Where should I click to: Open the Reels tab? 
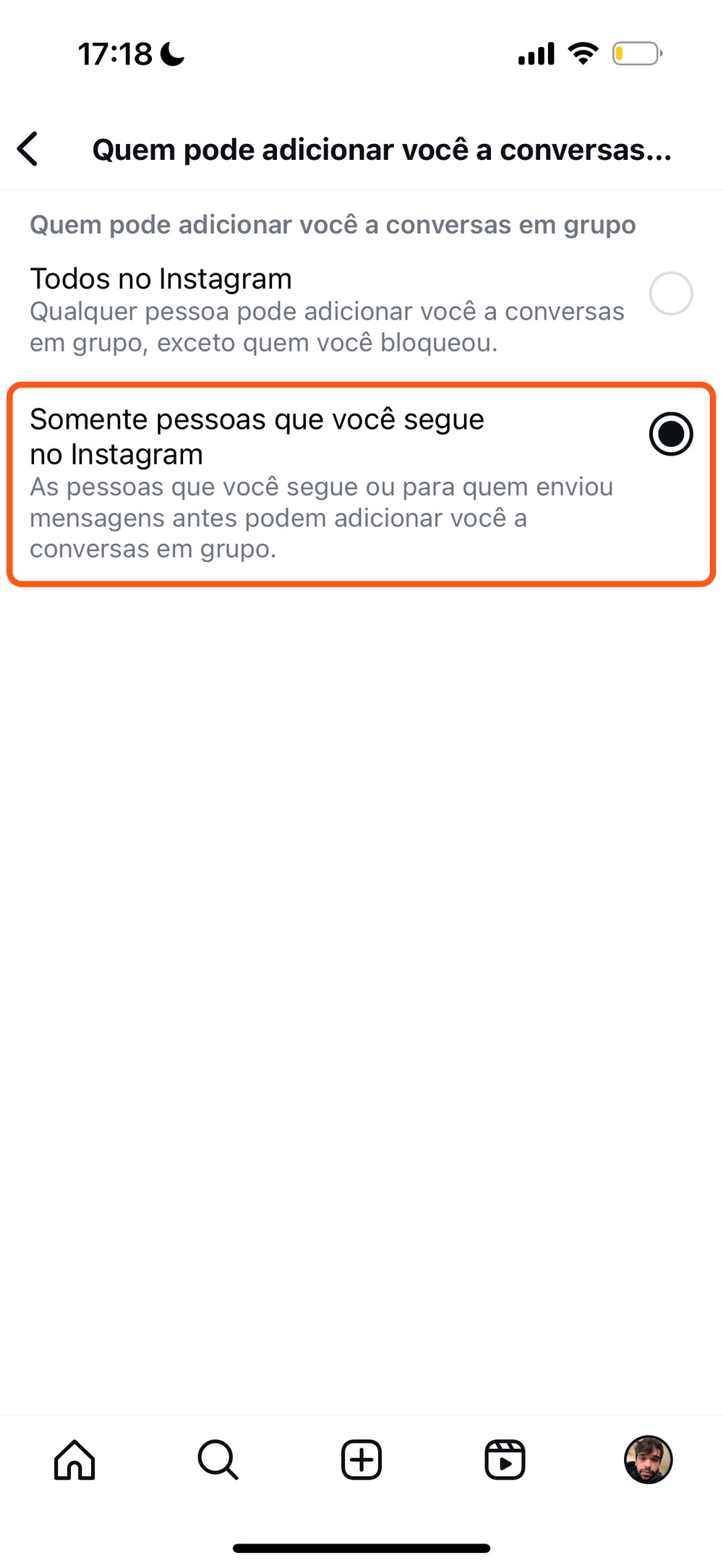click(505, 1460)
